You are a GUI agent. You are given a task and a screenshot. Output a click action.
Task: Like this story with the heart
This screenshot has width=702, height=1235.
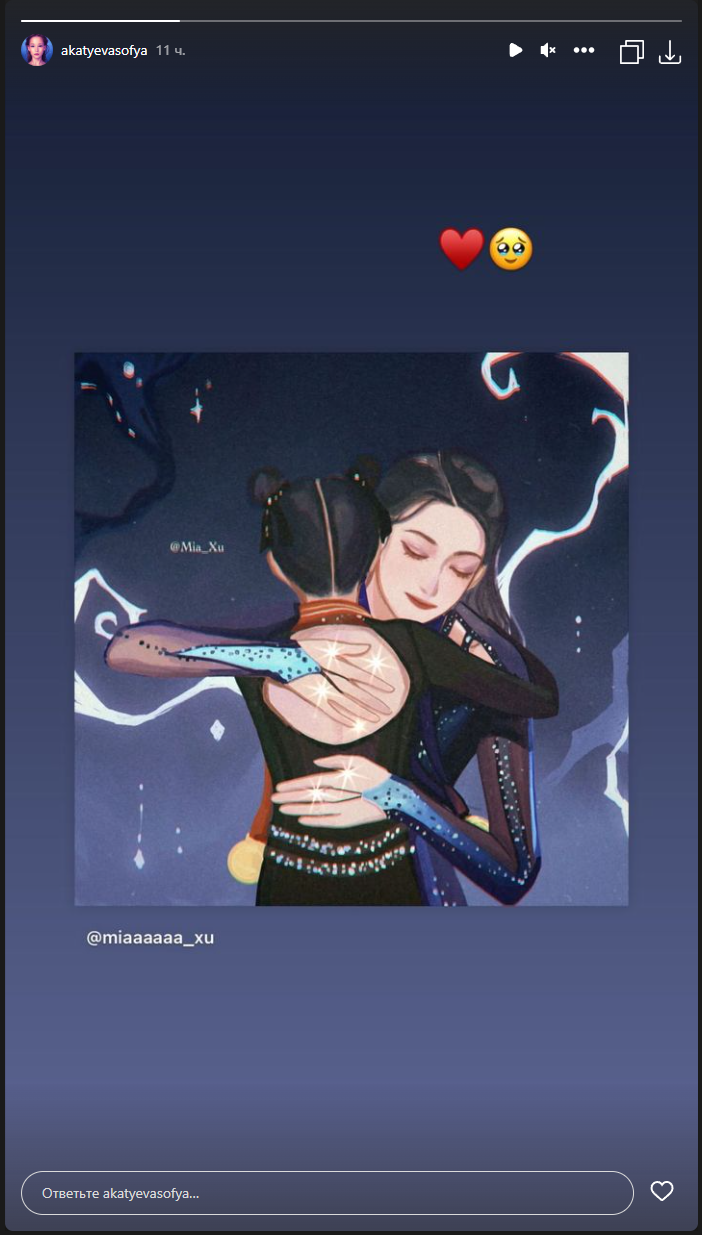coord(662,1191)
